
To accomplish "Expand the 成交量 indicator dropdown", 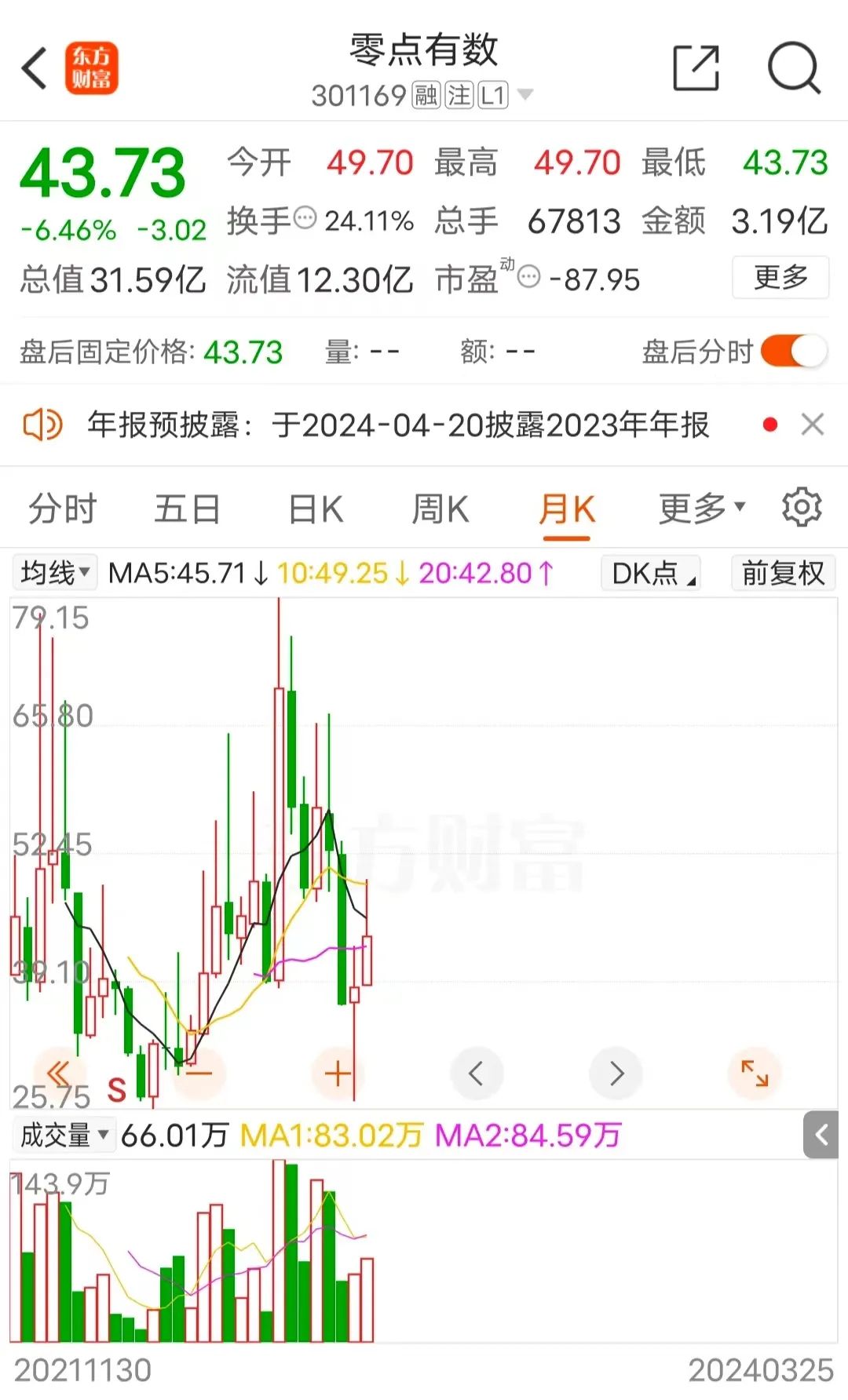I will (64, 1134).
